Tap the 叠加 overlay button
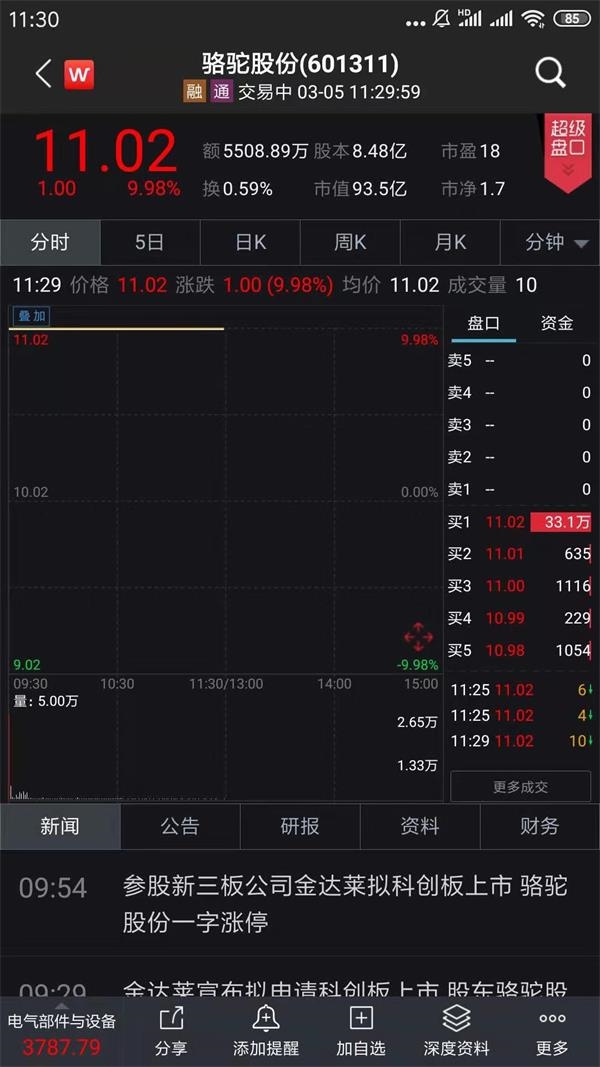The width and height of the screenshot is (600, 1067). (x=30, y=316)
